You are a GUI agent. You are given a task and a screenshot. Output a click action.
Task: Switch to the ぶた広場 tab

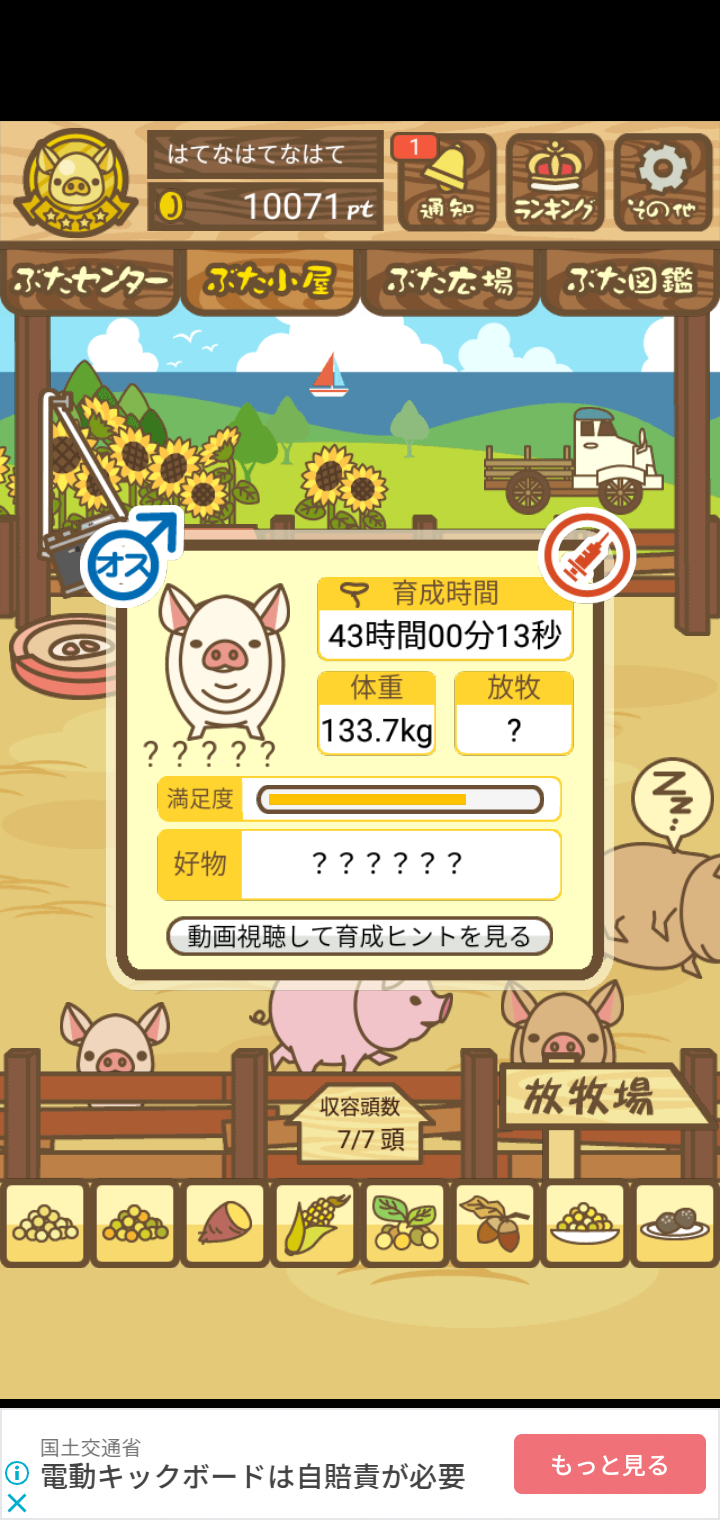click(450, 282)
